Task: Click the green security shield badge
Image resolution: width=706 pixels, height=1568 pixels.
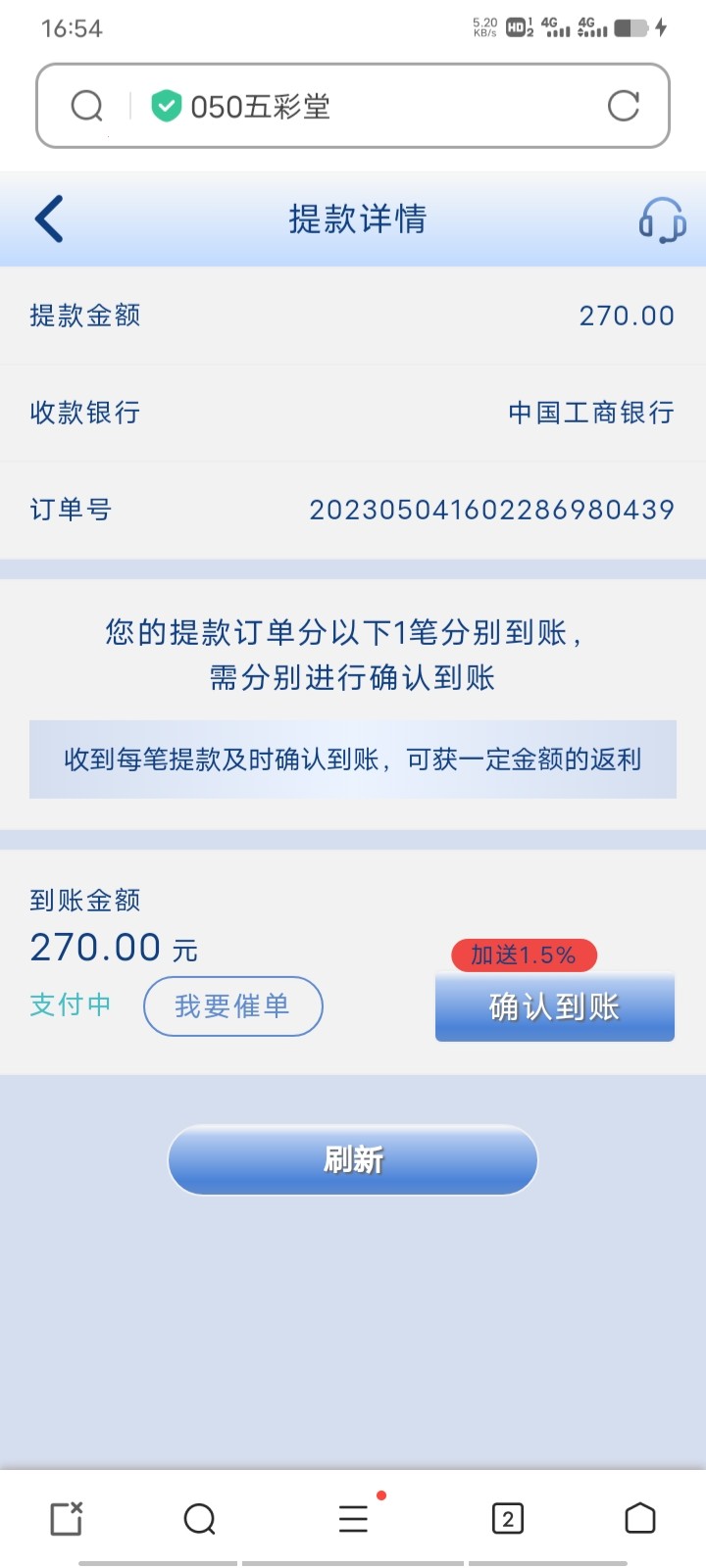Action: [167, 104]
